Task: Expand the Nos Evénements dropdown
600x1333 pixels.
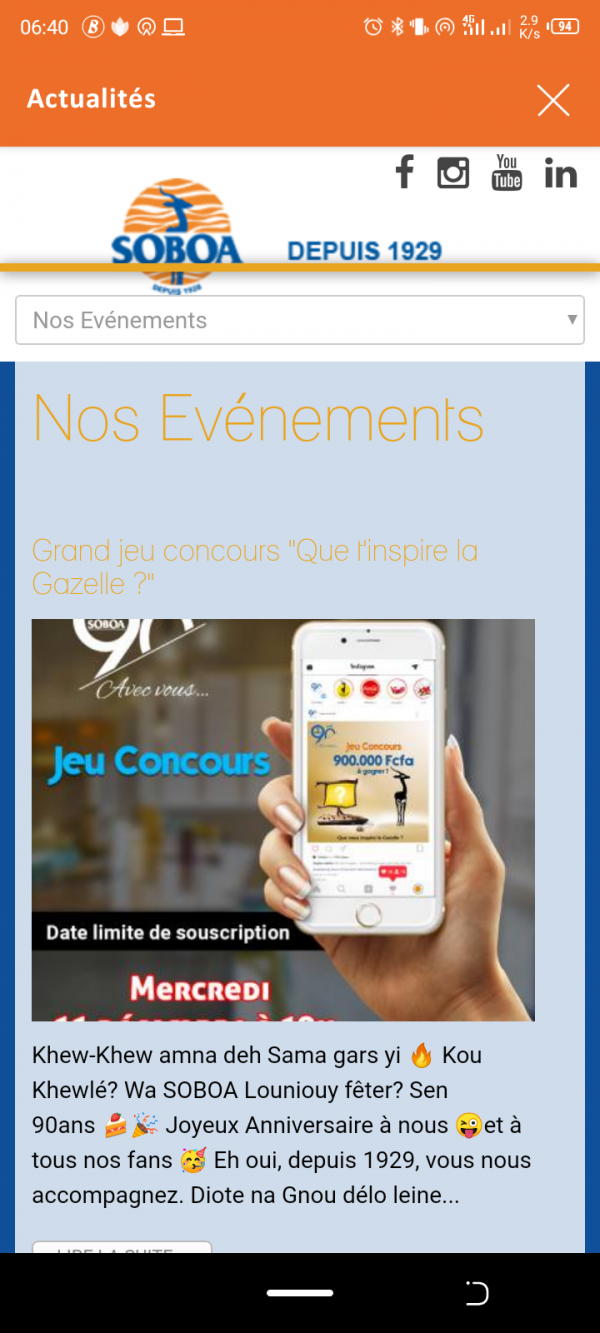Action: coord(299,320)
